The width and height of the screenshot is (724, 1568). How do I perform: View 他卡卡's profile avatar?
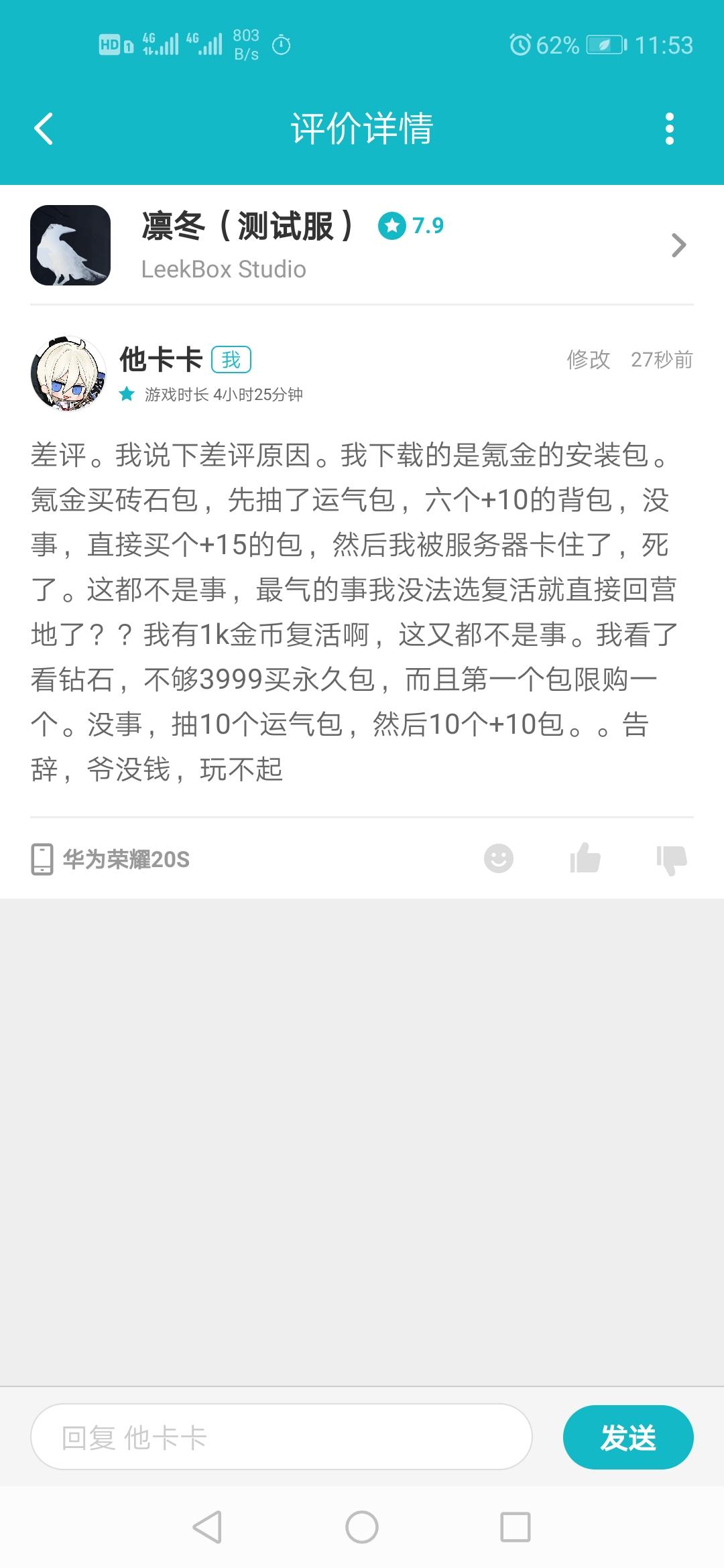(68, 374)
